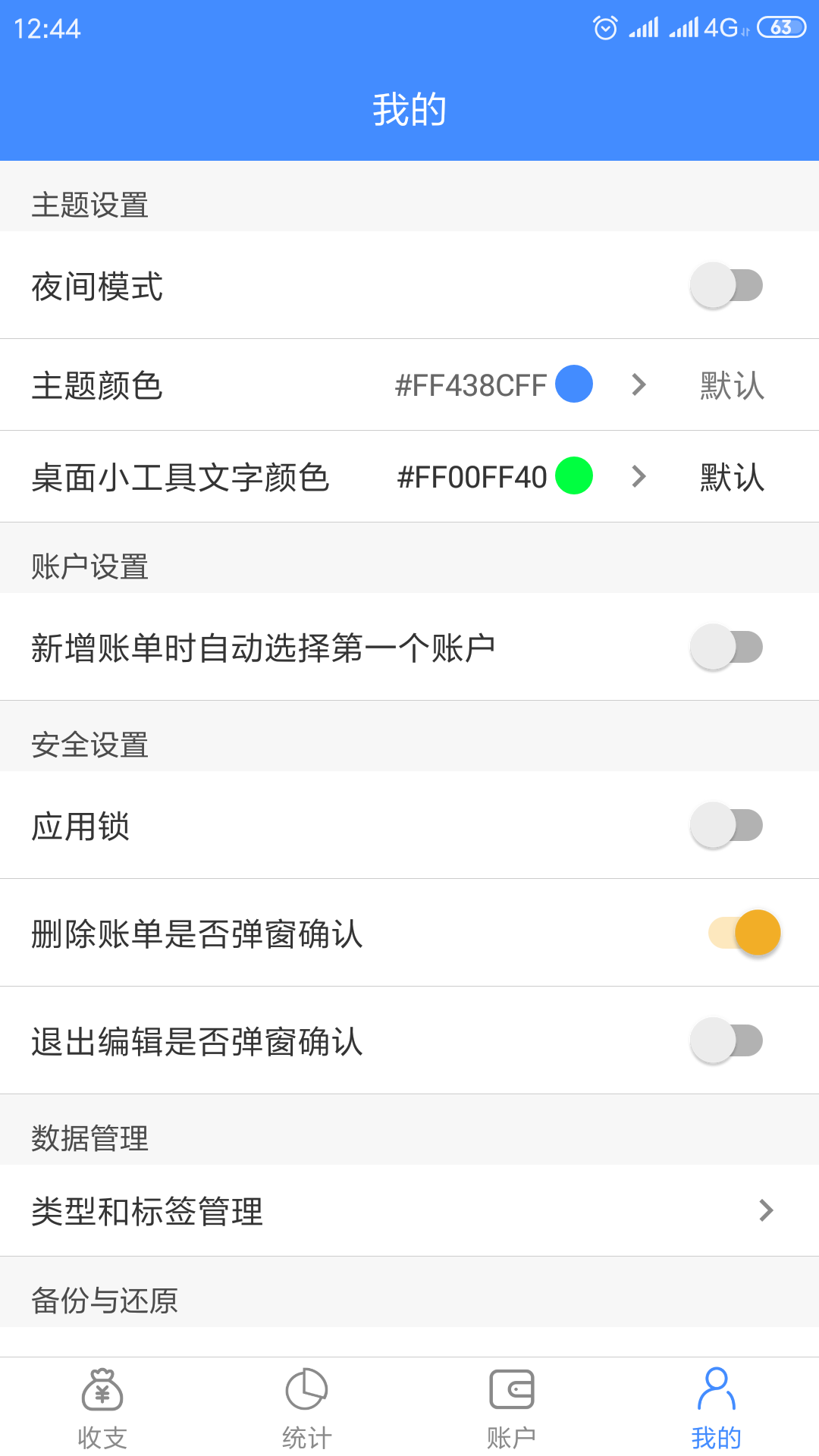This screenshot has width=819, height=1456.
Task: Open 类型和标签管理 via its arrow
Action: click(x=765, y=1210)
